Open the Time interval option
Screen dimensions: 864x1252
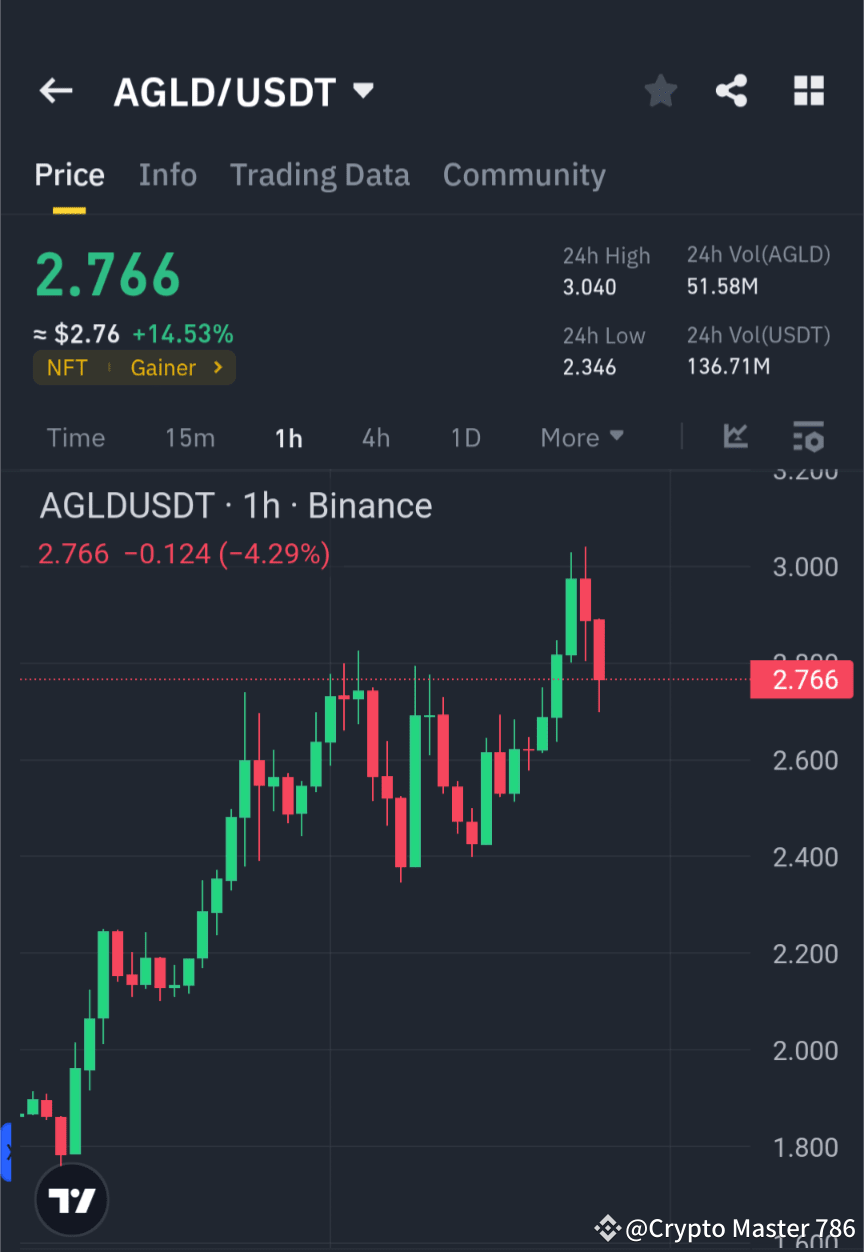(x=75, y=437)
